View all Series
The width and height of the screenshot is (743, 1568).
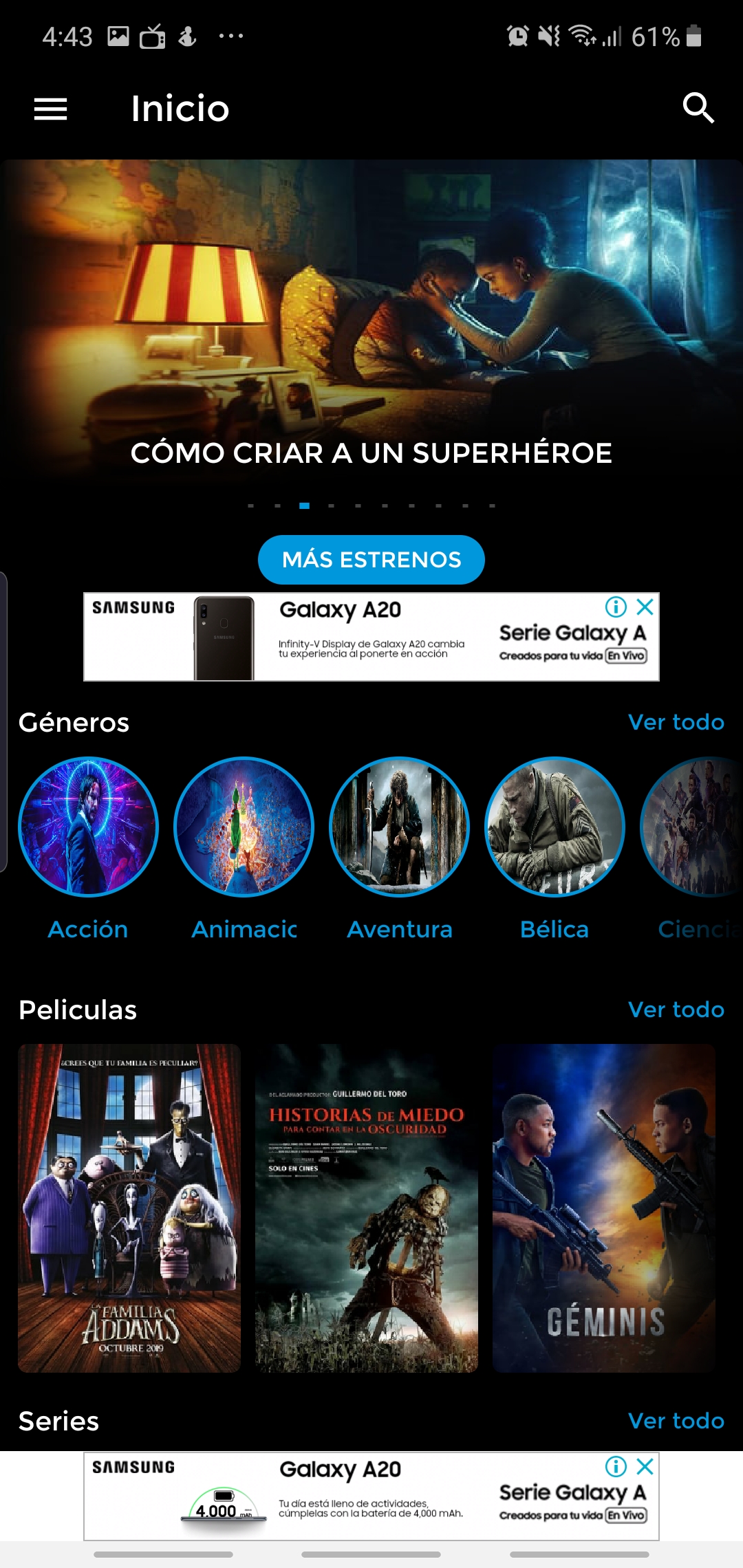(676, 1421)
